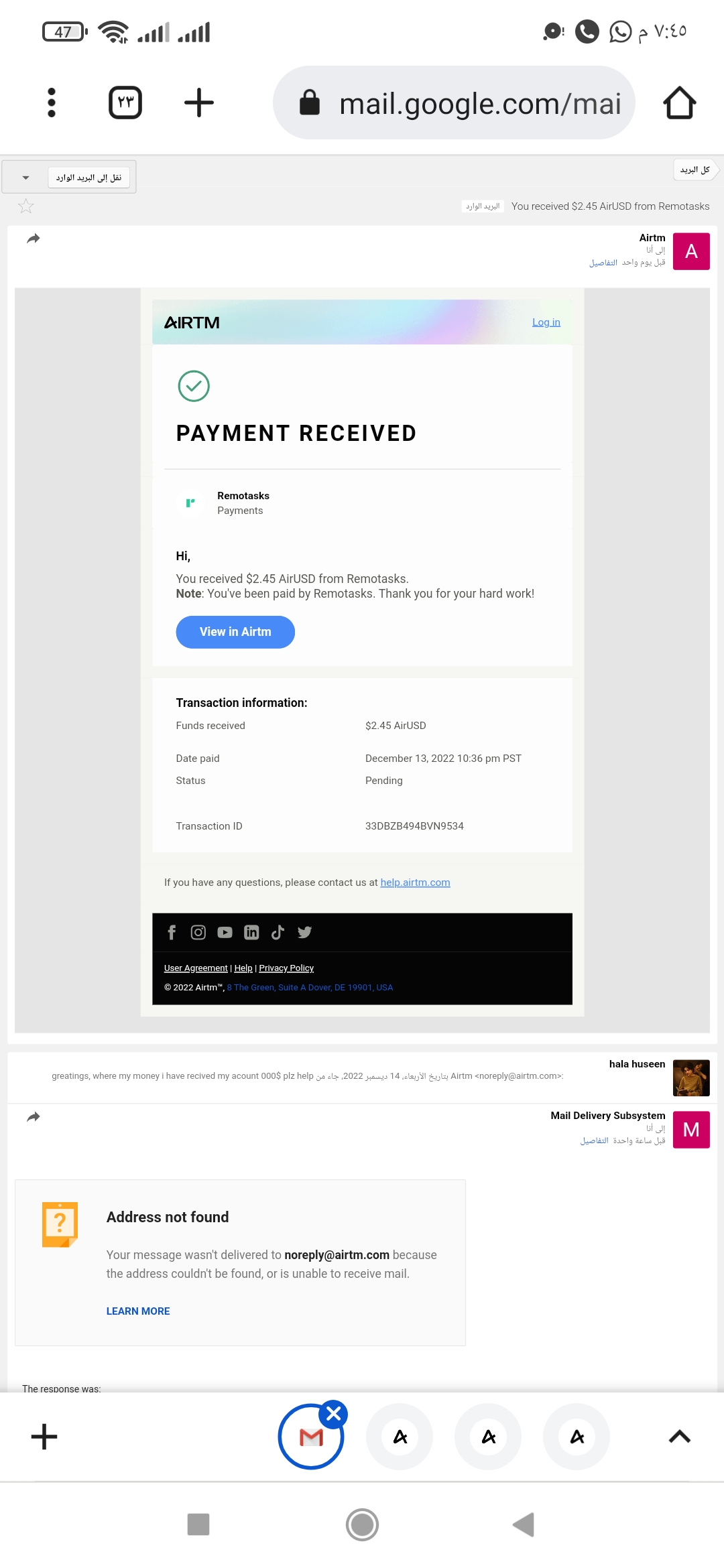Go to the browser home page

[x=679, y=103]
